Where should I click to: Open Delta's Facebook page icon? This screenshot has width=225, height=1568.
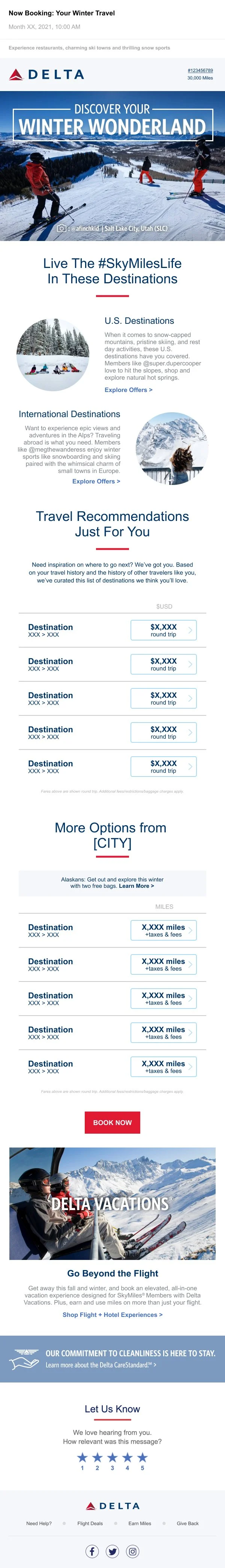point(92,1551)
